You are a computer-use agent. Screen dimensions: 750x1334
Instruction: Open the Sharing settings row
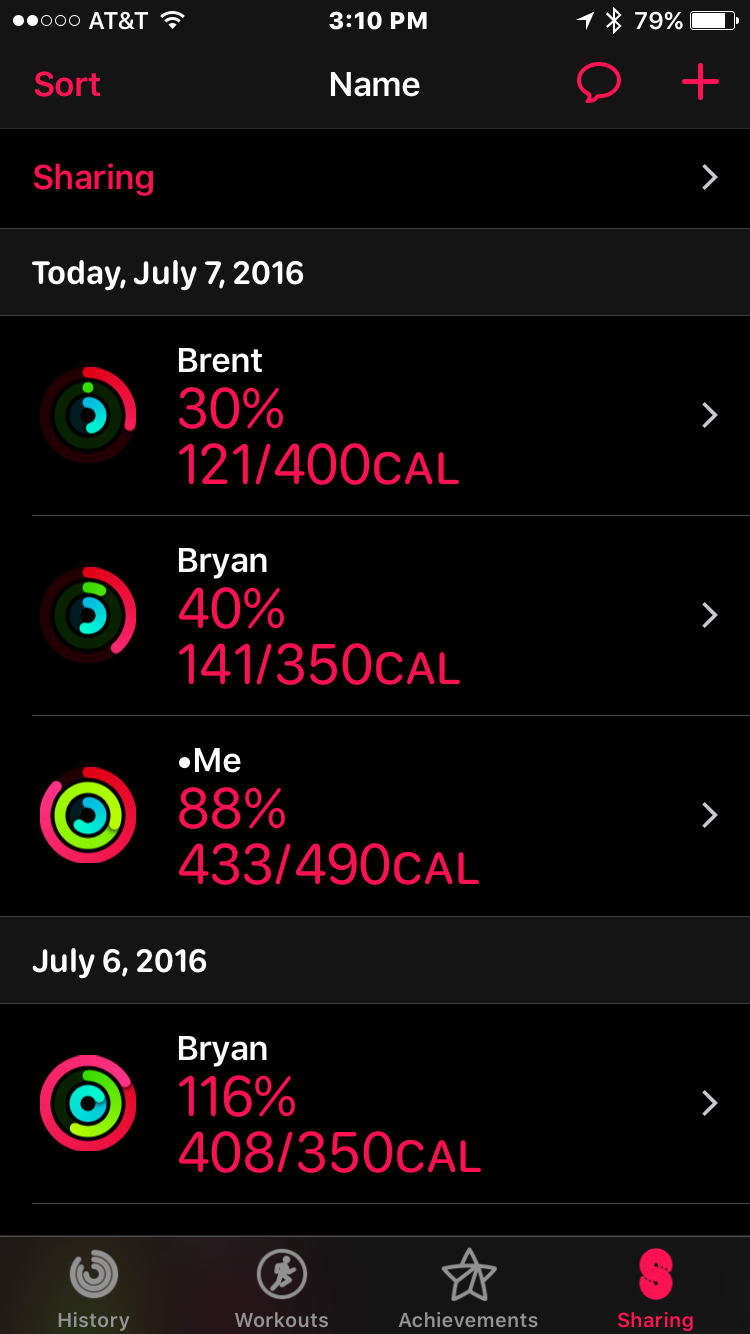click(375, 178)
